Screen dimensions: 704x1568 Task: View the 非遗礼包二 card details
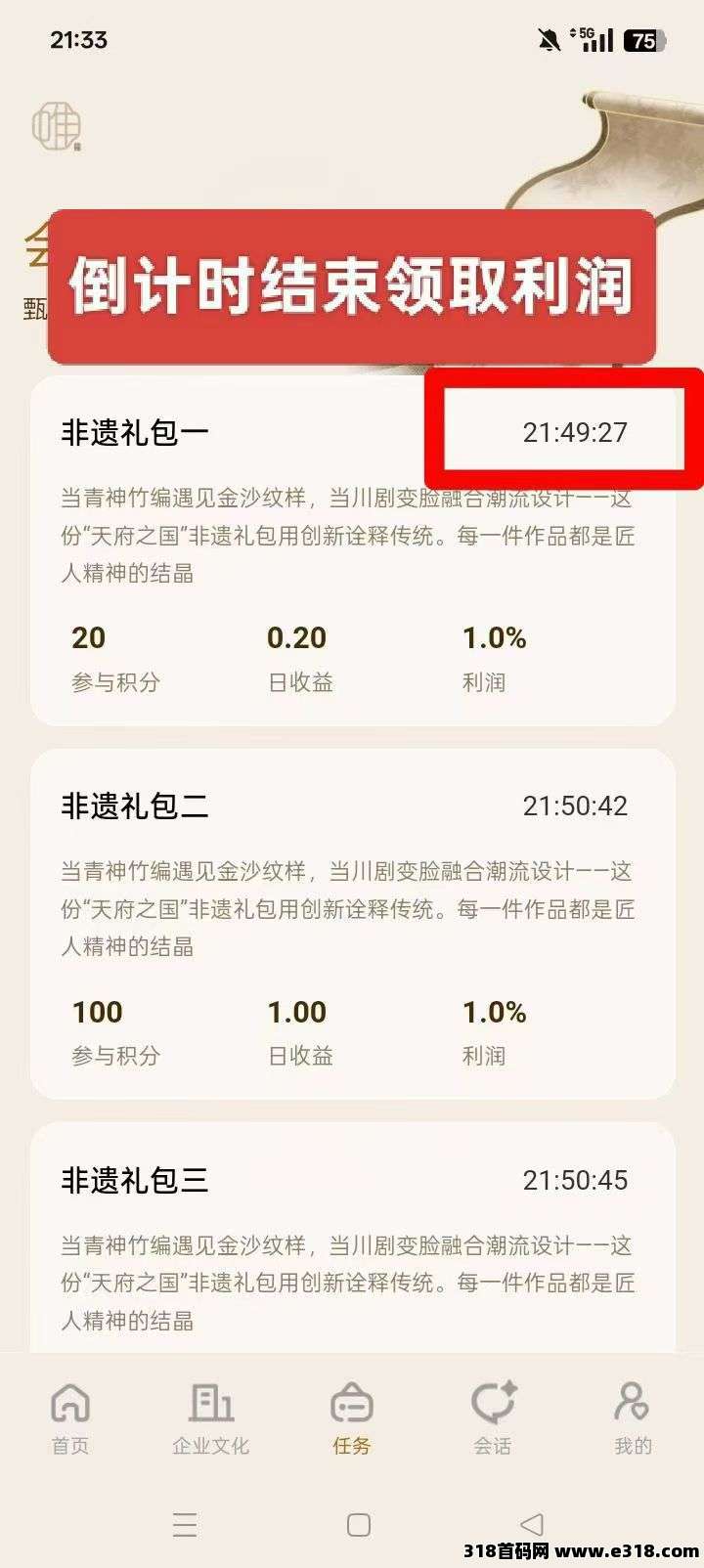pos(352,924)
